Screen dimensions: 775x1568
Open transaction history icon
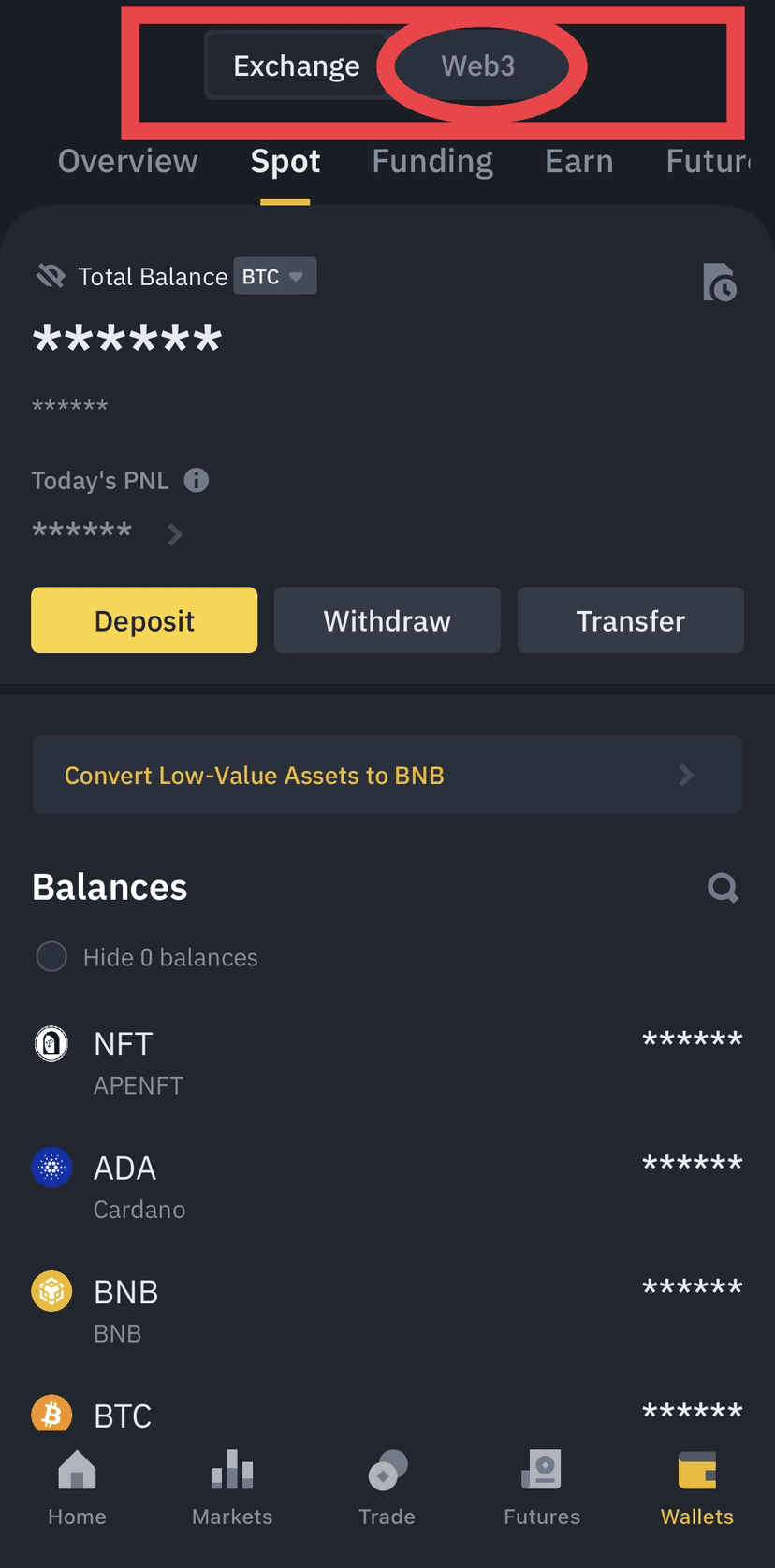click(719, 282)
